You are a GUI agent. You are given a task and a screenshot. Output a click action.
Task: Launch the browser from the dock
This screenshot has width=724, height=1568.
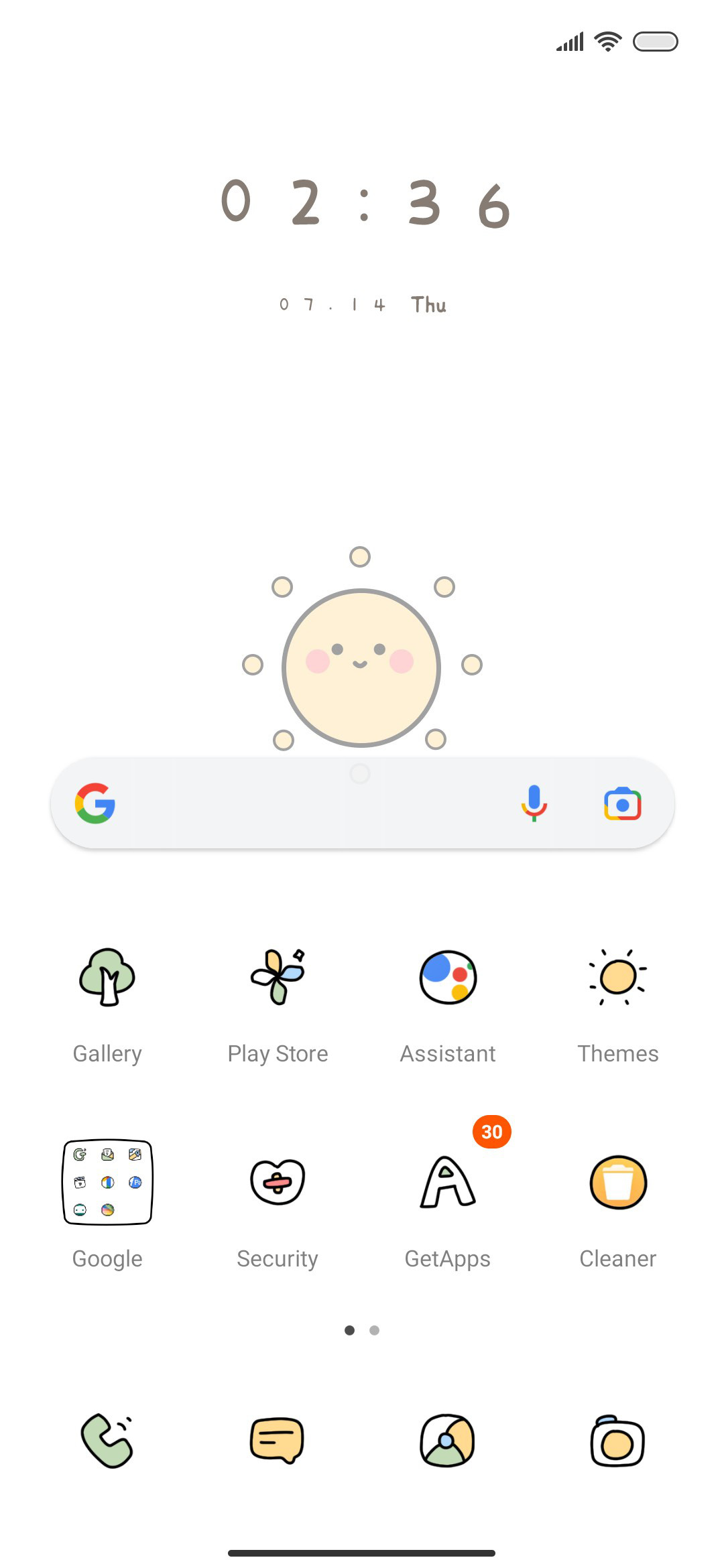tap(448, 1441)
